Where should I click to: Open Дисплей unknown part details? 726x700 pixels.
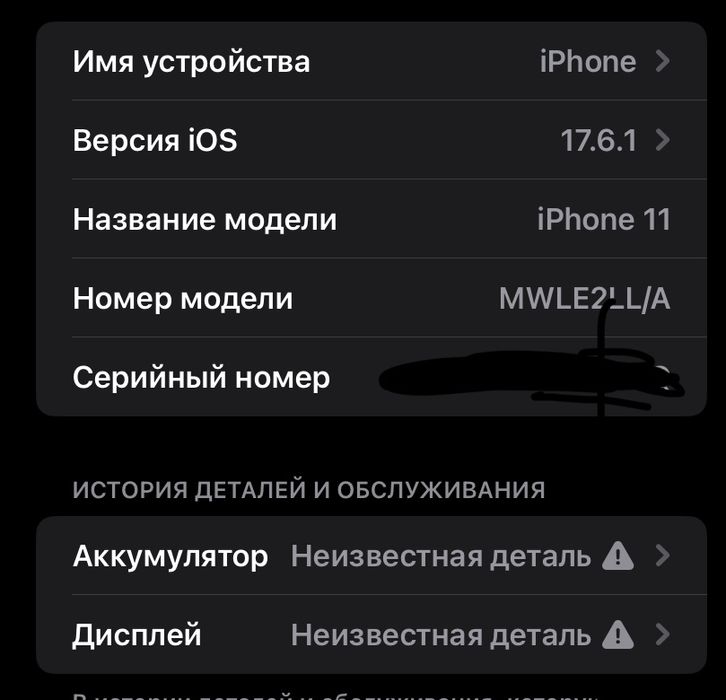(x=370, y=634)
